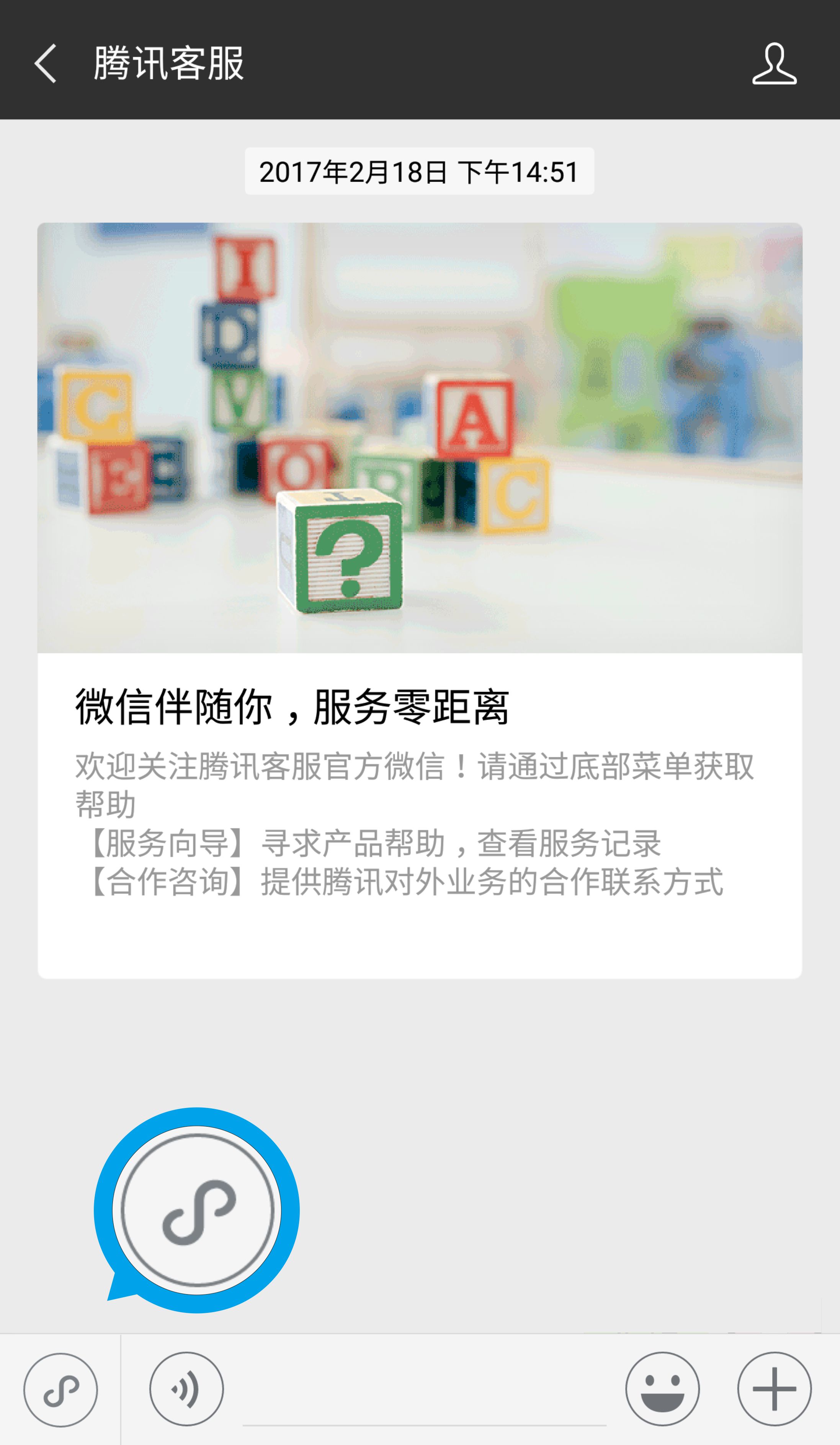The image size is (840, 1445).
Task: Go back from 腾讯客服 chat
Action: click(46, 64)
